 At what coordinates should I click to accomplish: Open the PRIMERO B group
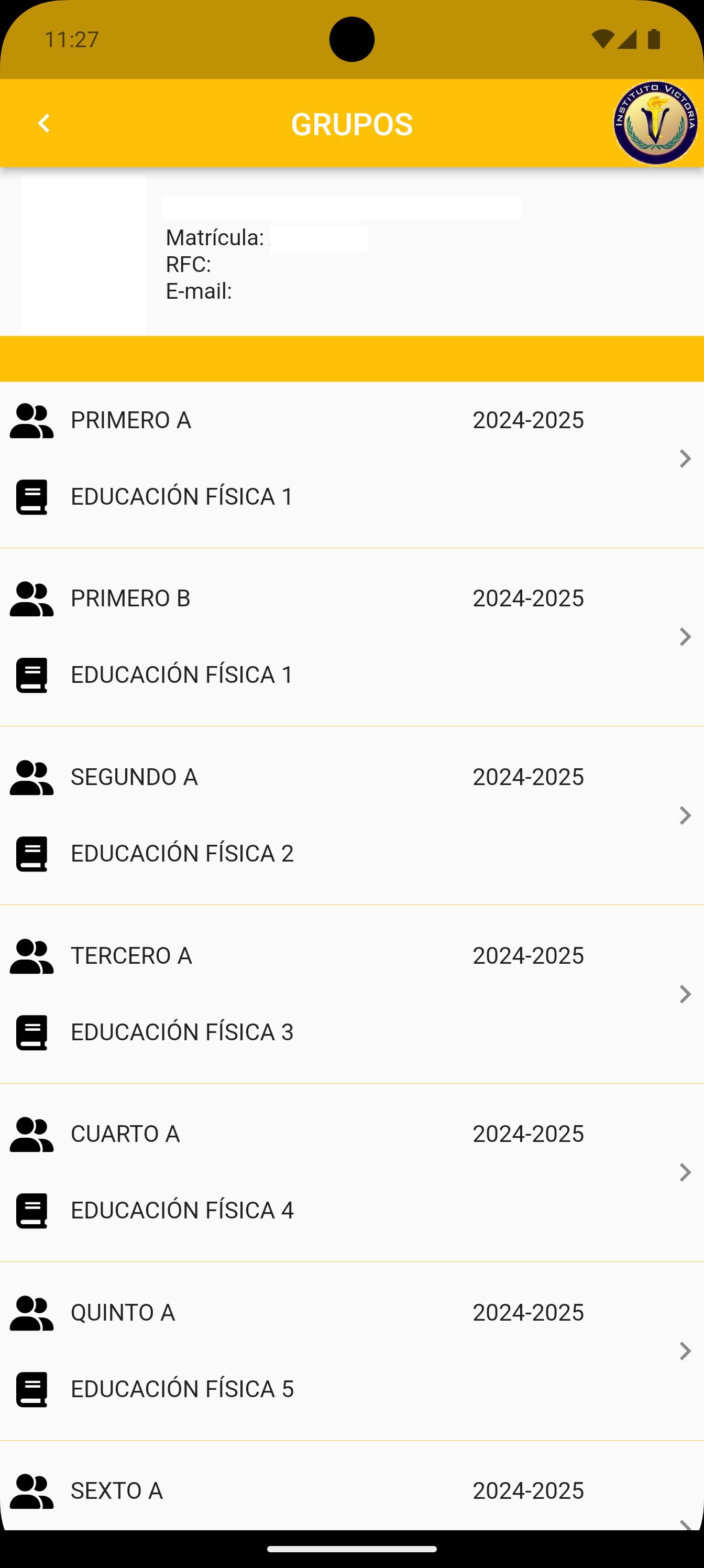[351, 637]
